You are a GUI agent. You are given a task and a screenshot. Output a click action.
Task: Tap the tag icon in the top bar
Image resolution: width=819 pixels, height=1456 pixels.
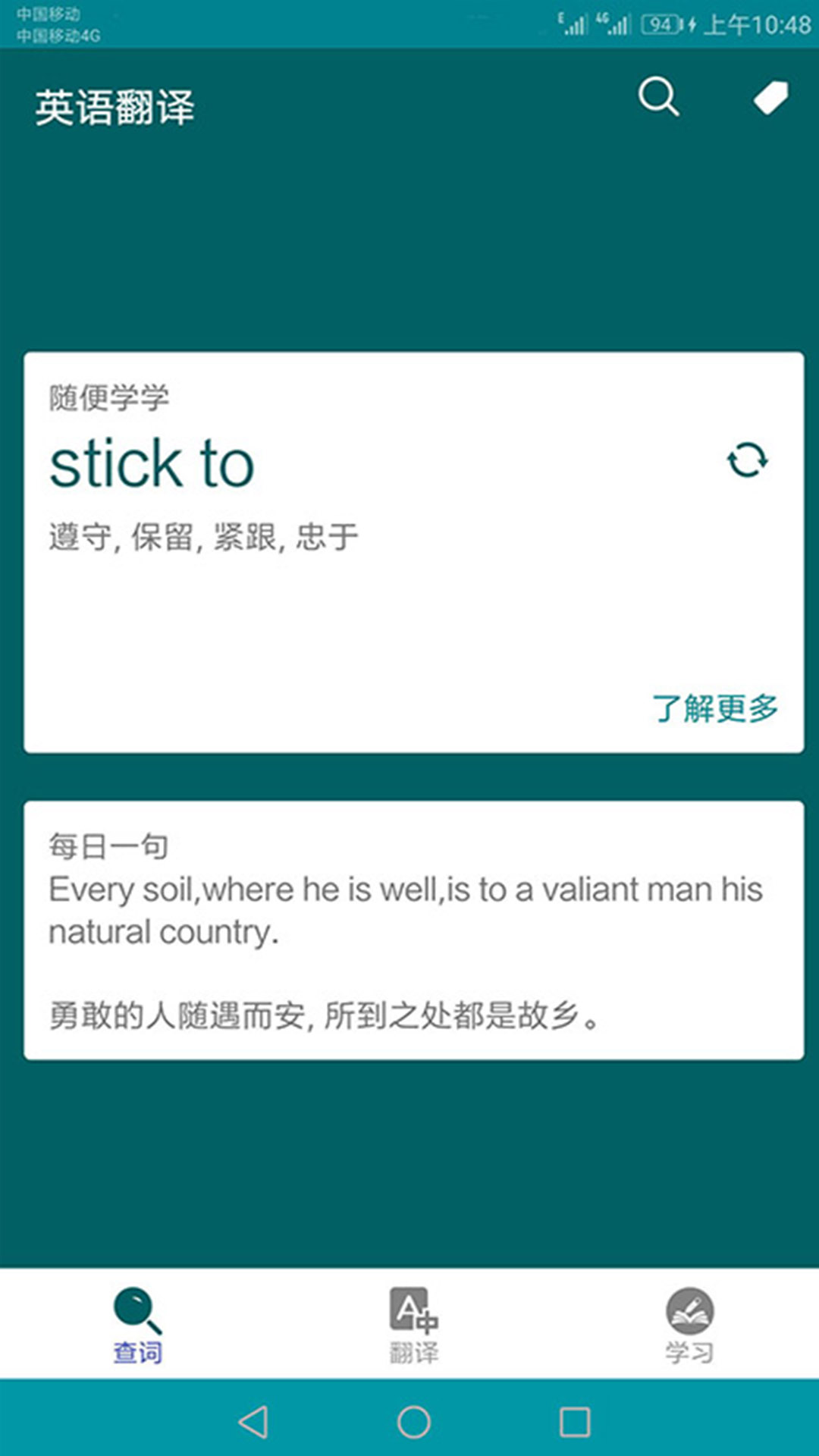(x=770, y=98)
